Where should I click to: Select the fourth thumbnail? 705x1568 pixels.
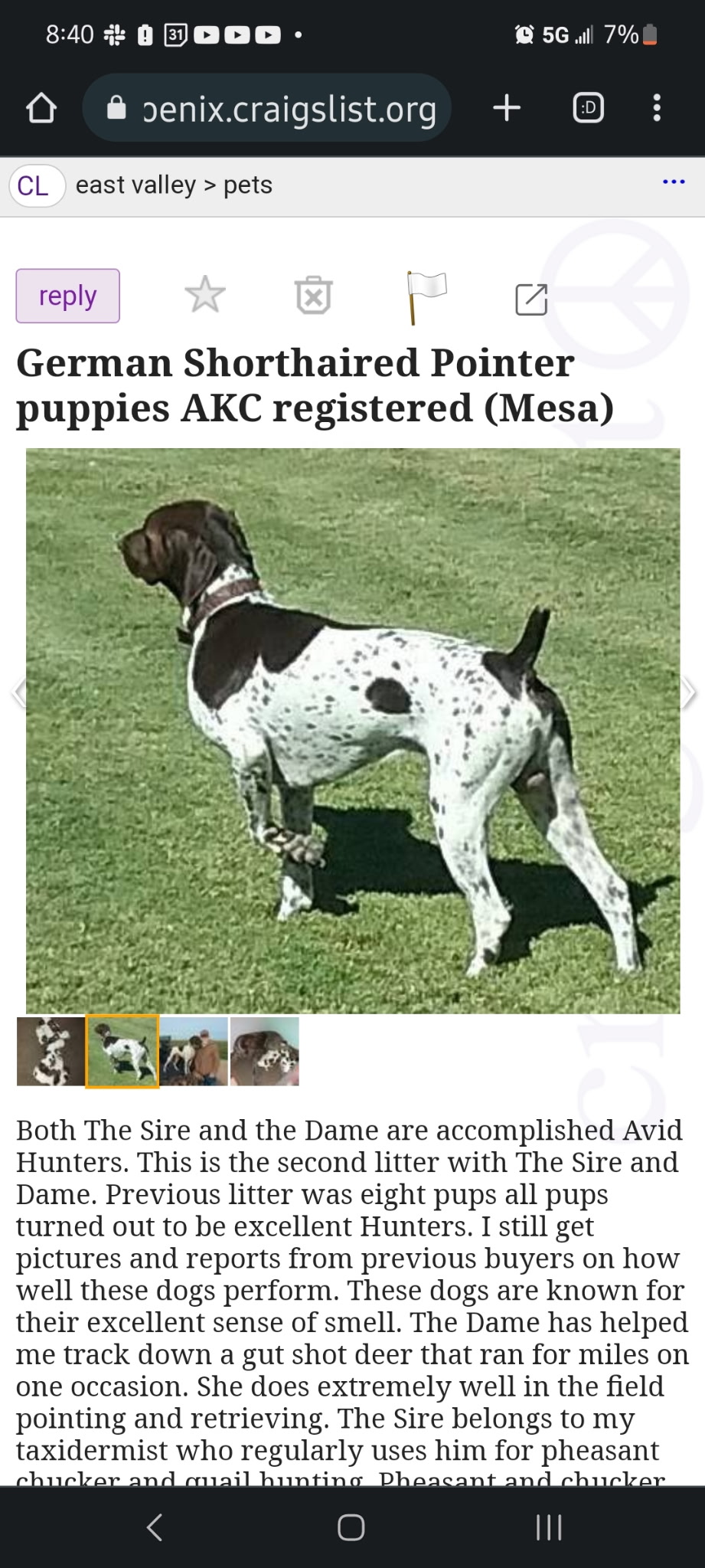point(265,1052)
